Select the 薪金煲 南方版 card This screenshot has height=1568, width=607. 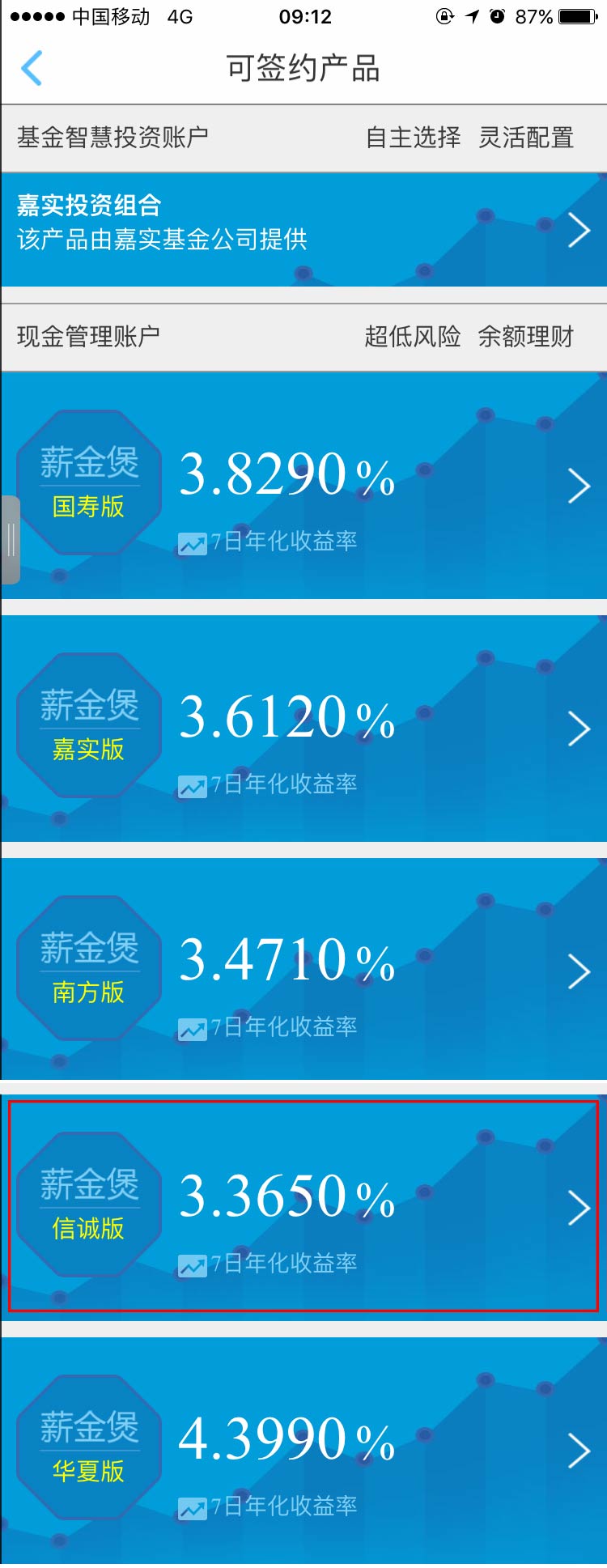coord(303,970)
